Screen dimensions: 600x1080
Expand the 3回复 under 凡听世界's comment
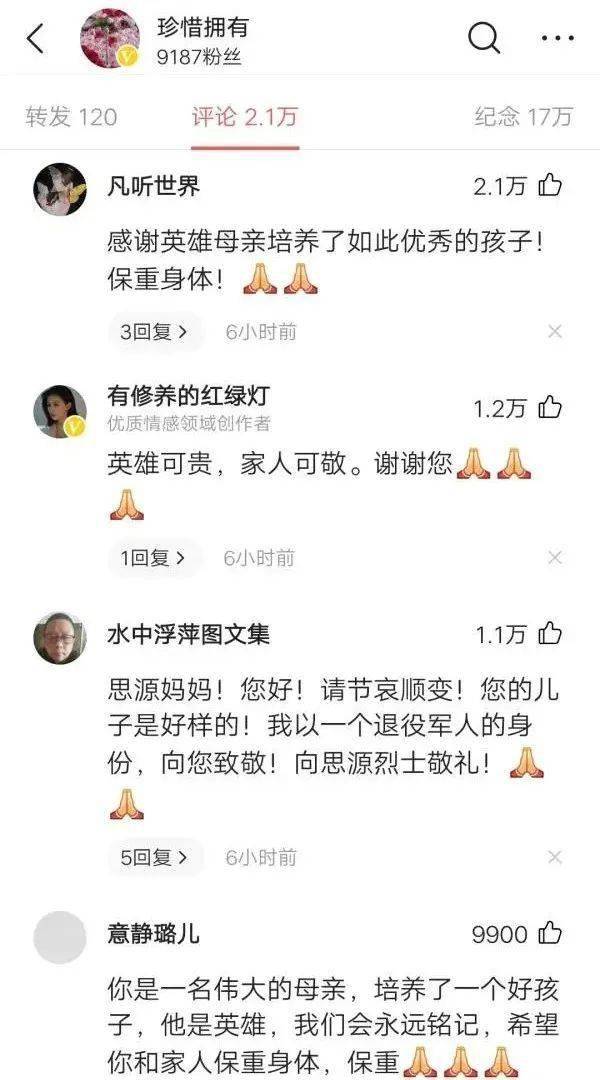coord(154,332)
